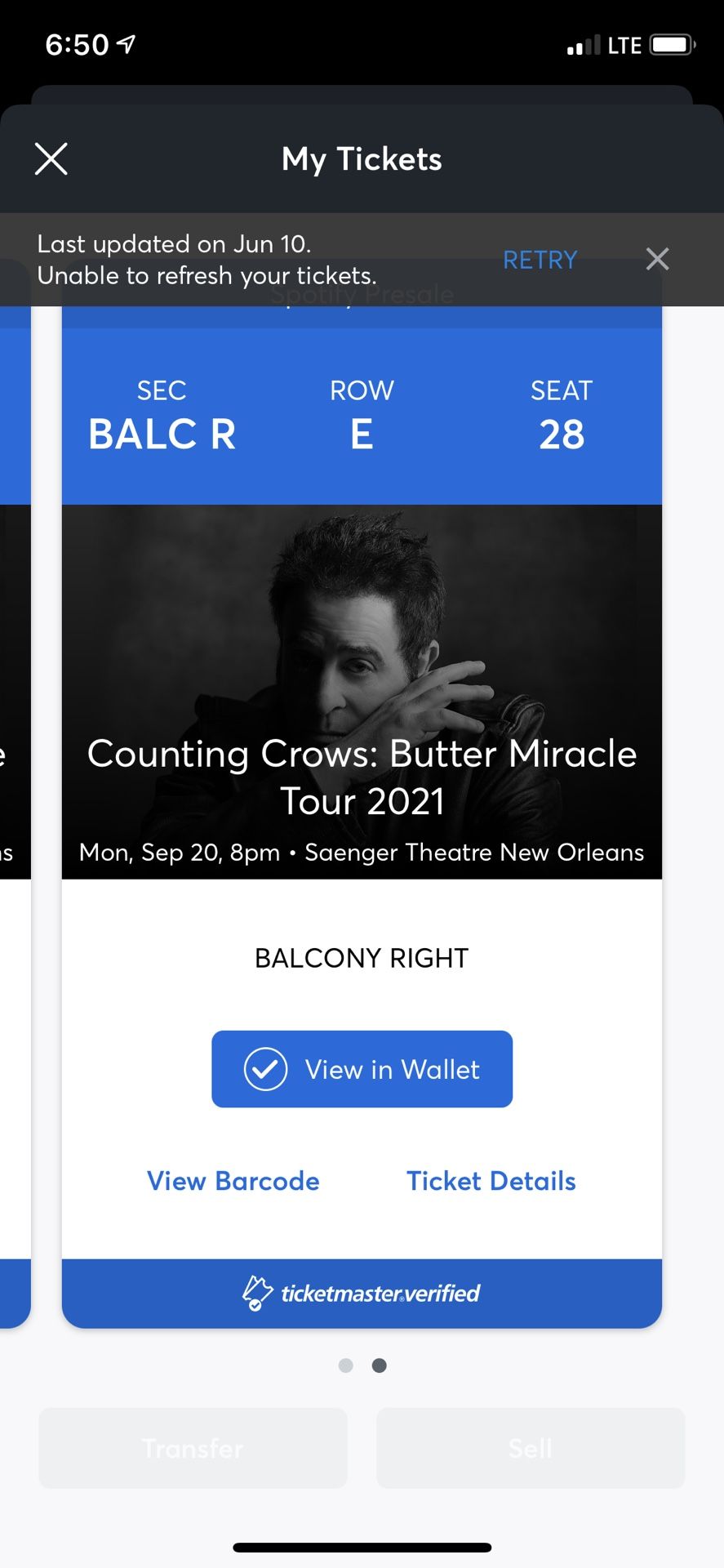
Task: Select the second page indicator dot
Action: (x=378, y=1365)
